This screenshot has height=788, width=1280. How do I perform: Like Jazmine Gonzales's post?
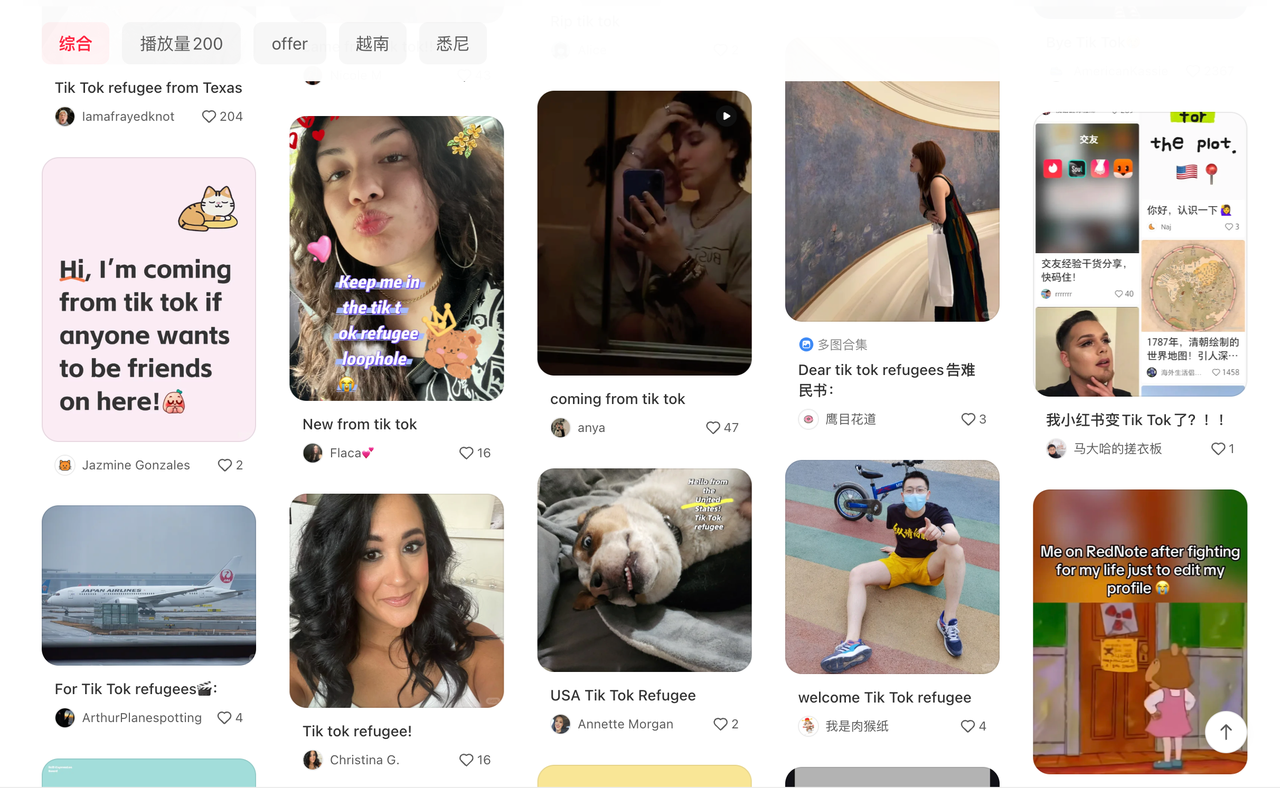(224, 465)
